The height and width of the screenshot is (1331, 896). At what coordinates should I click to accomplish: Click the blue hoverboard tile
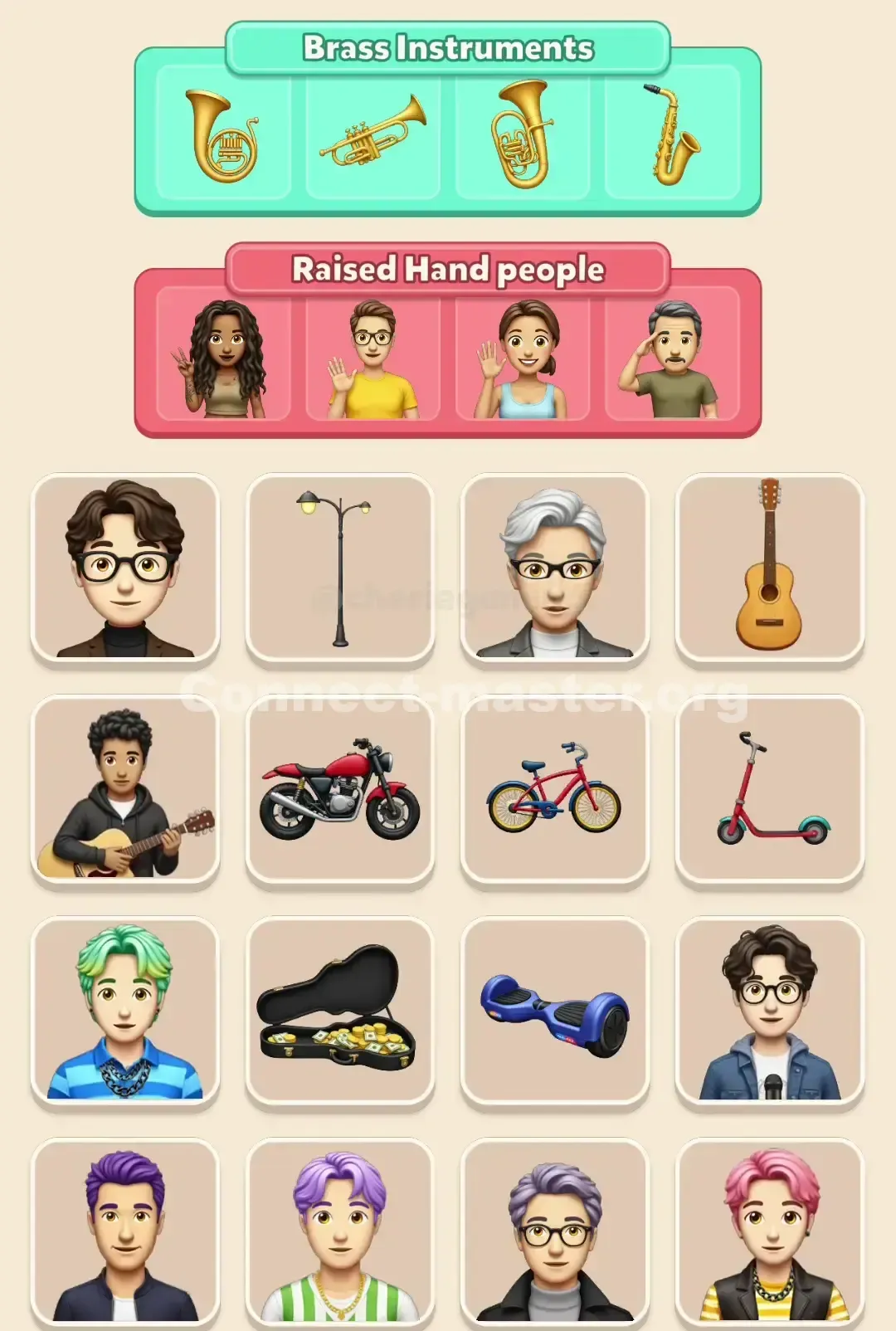(554, 1014)
